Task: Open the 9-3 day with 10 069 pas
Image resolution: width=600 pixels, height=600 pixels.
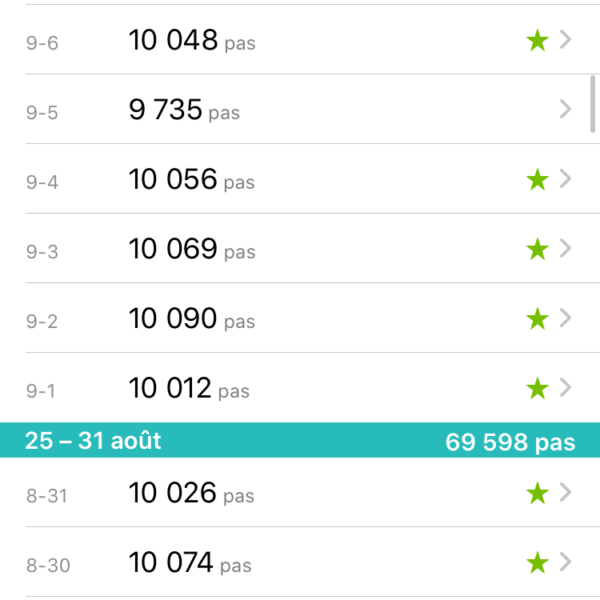Action: click(x=300, y=249)
